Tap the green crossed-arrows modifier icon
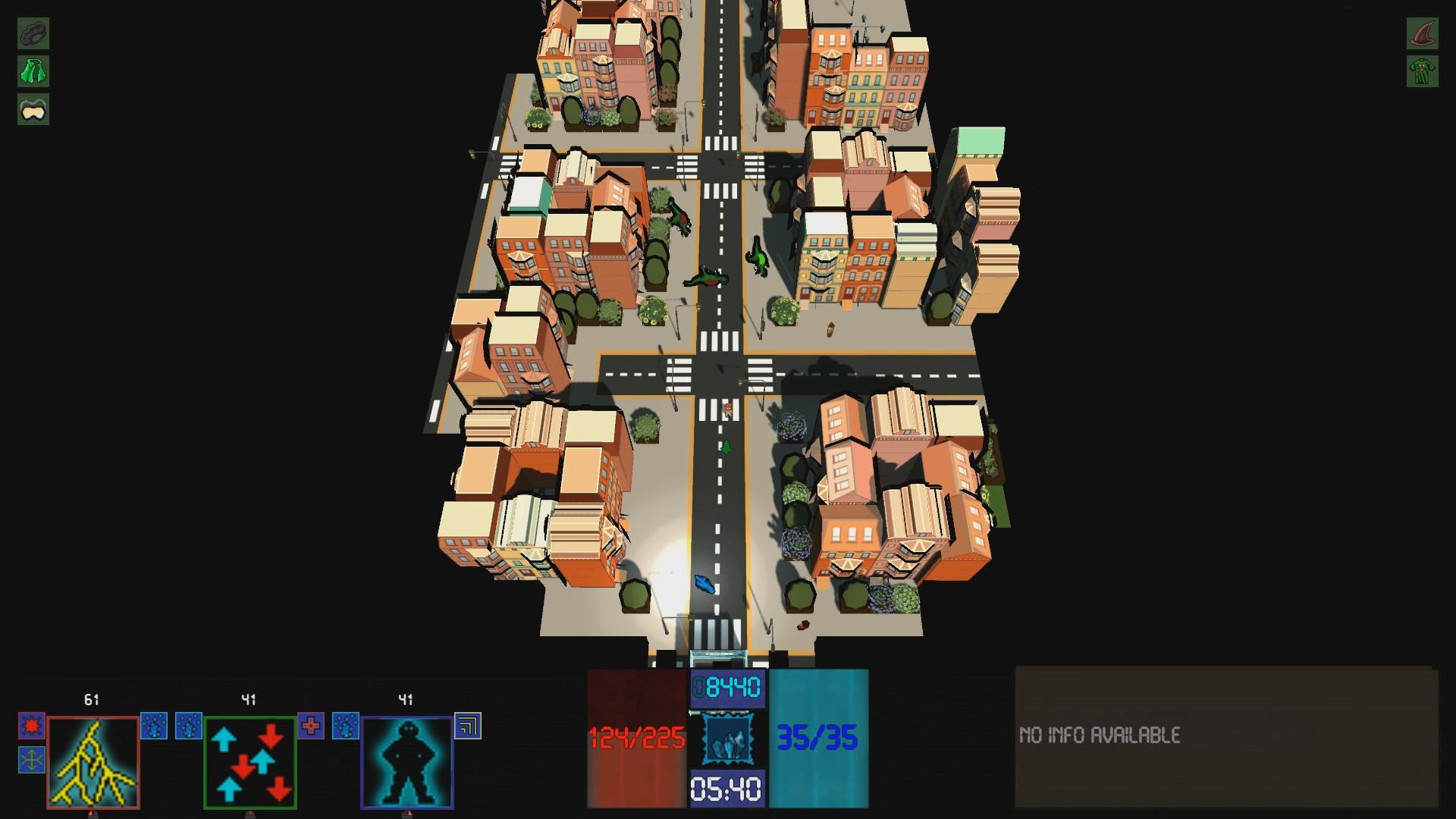The image size is (1456, 819). (32, 759)
